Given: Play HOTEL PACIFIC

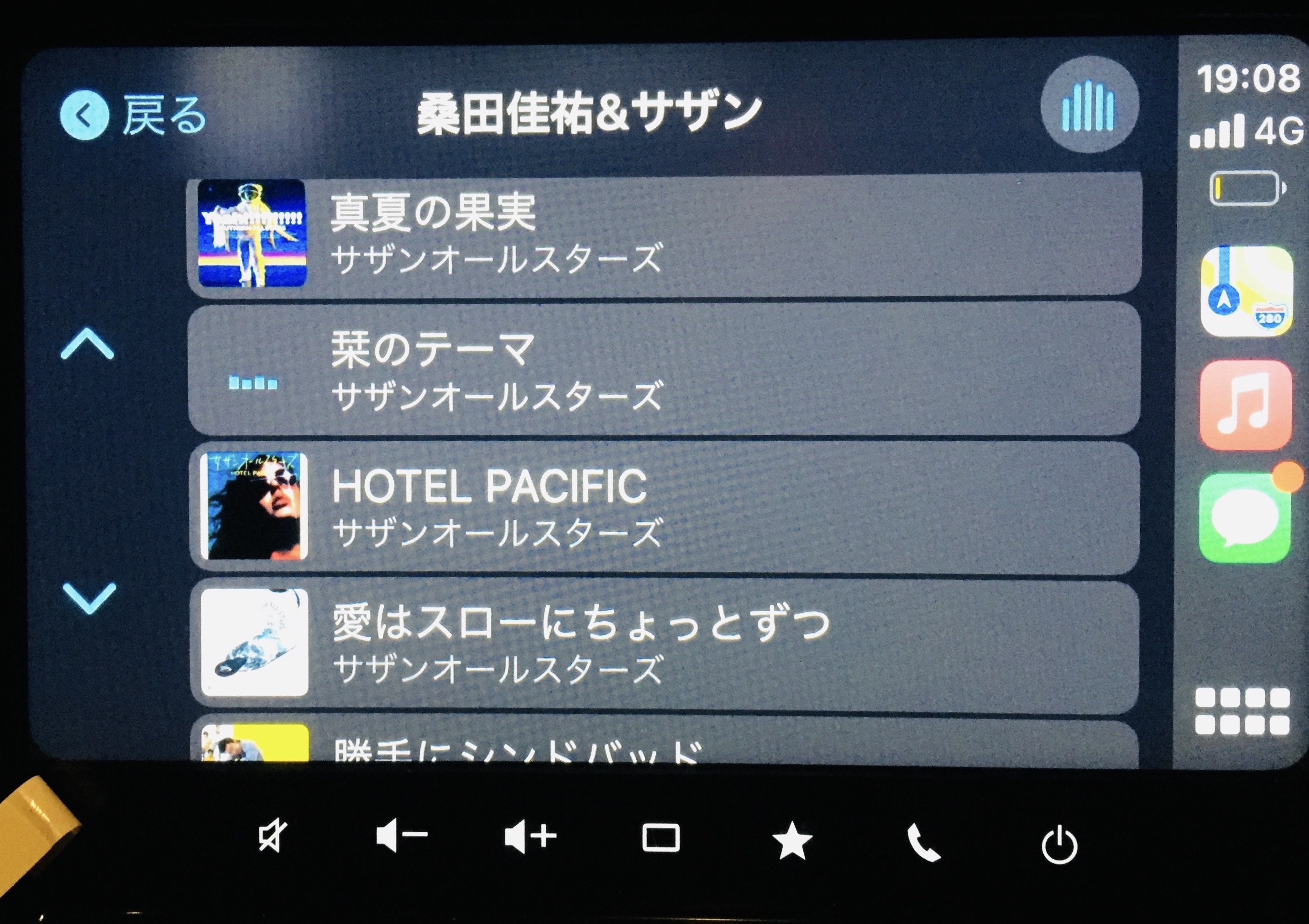Looking at the screenshot, I should (x=664, y=507).
